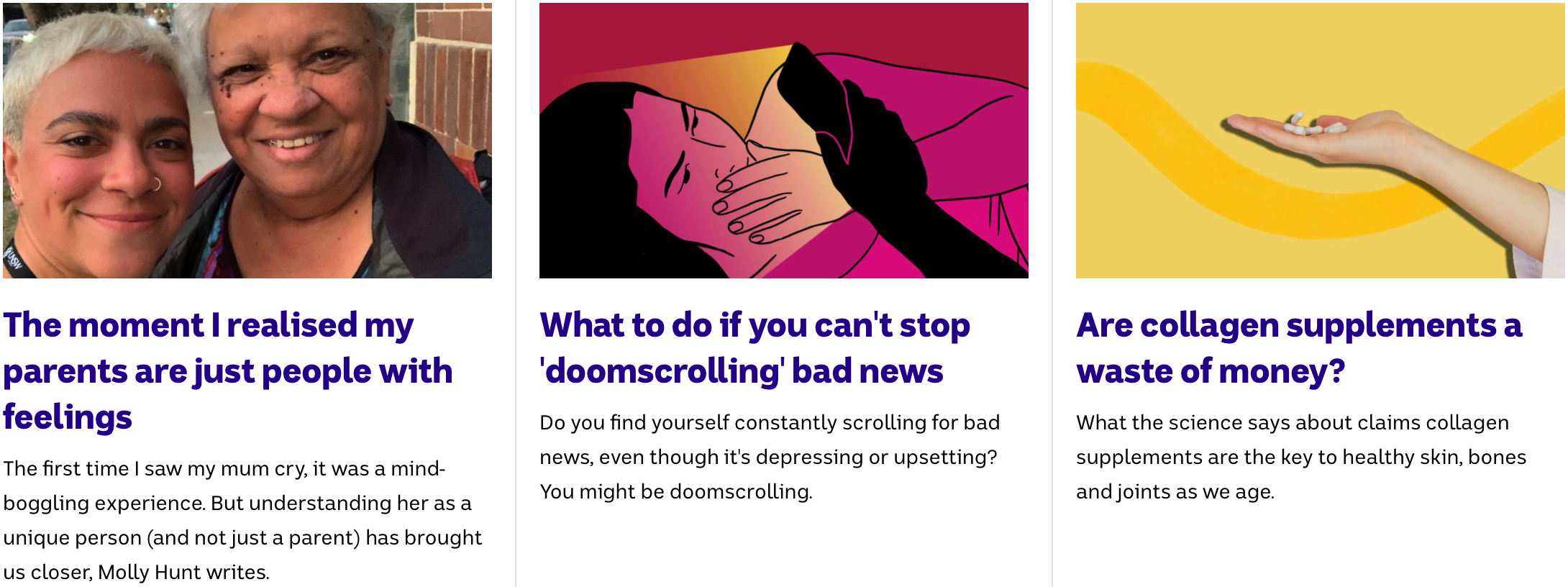Open the doomscrolling illustration thumbnail
1568x587 pixels.
pos(783,140)
